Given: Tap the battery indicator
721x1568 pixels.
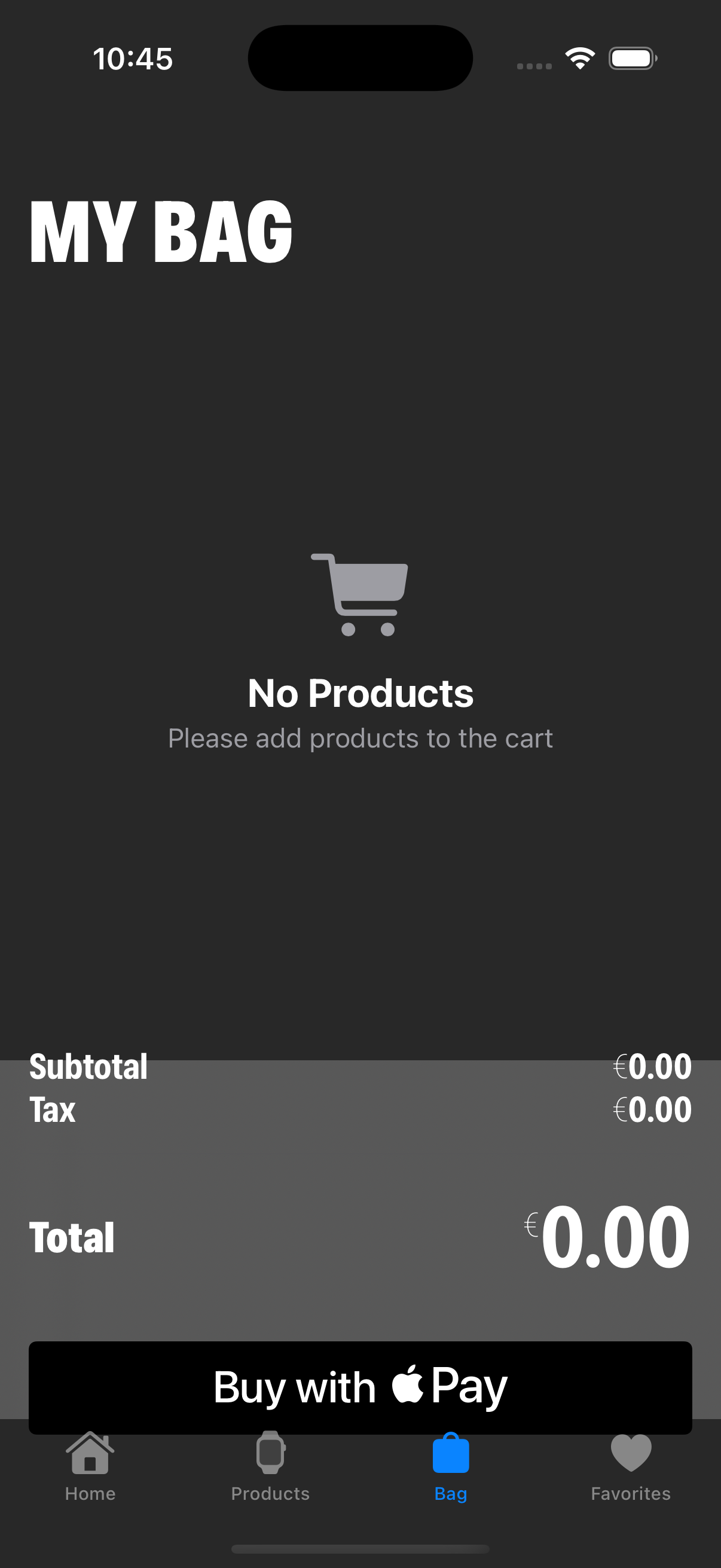Looking at the screenshot, I should tap(632, 57).
